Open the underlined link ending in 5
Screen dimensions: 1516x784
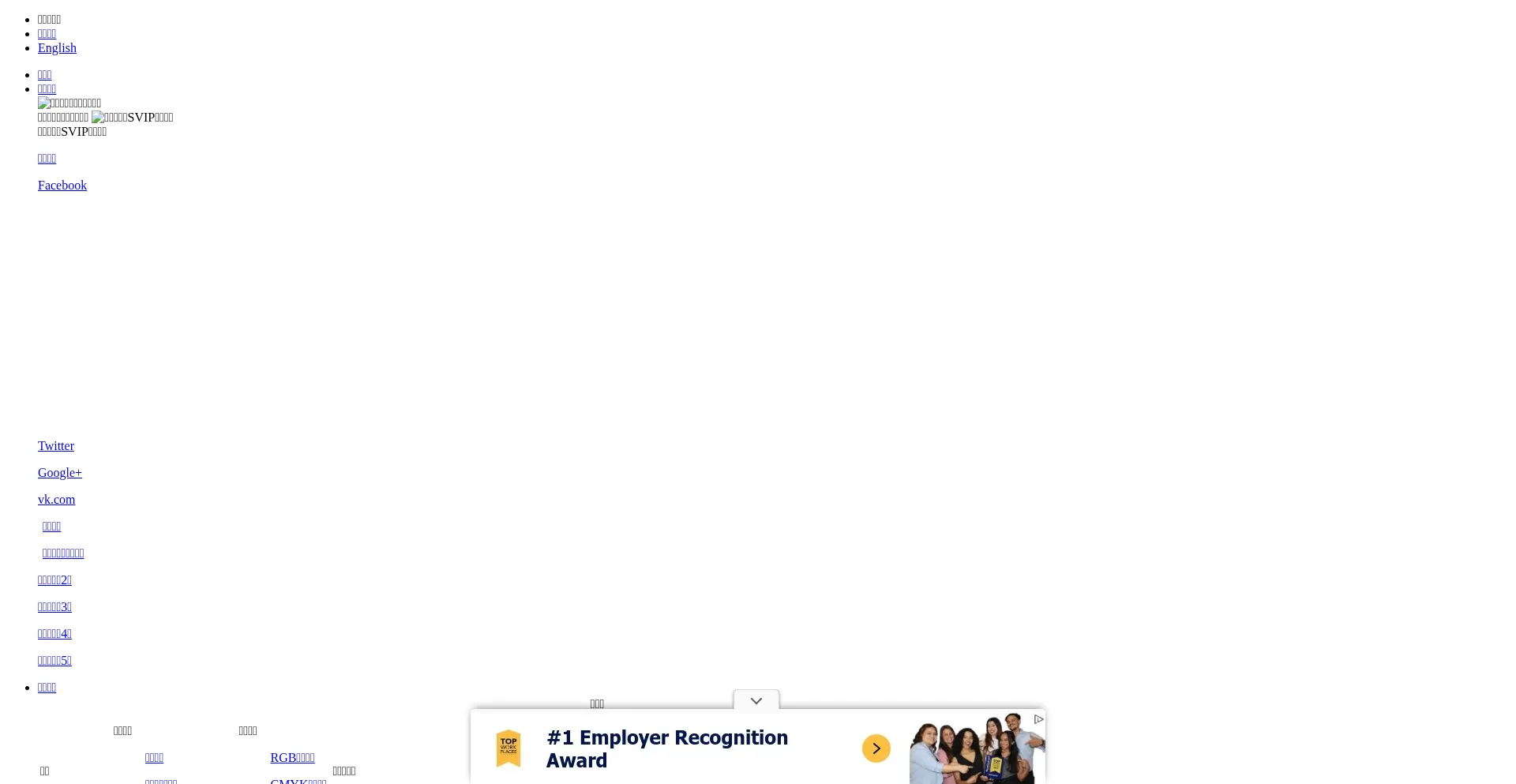(x=54, y=661)
